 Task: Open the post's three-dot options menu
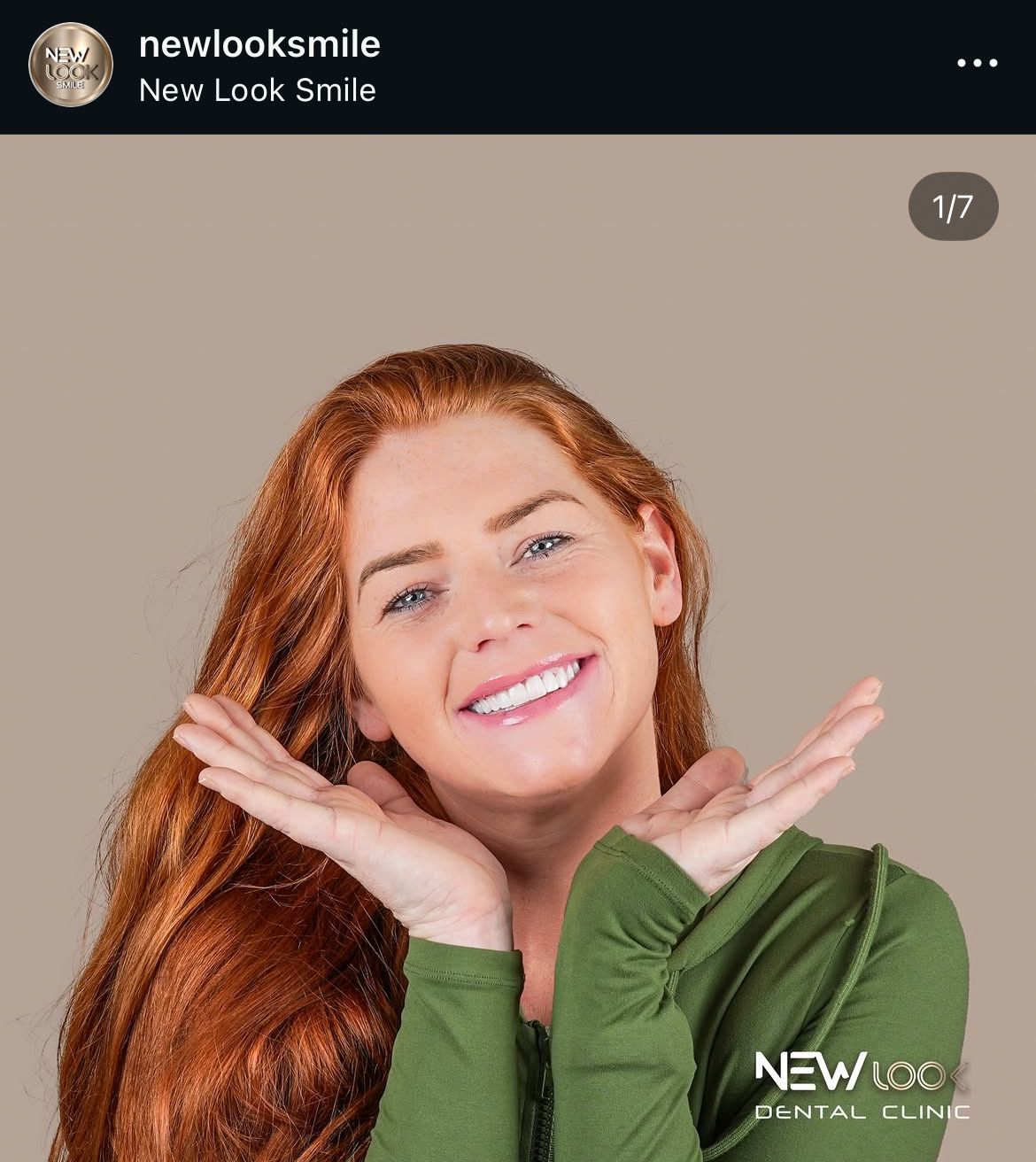coord(978,63)
